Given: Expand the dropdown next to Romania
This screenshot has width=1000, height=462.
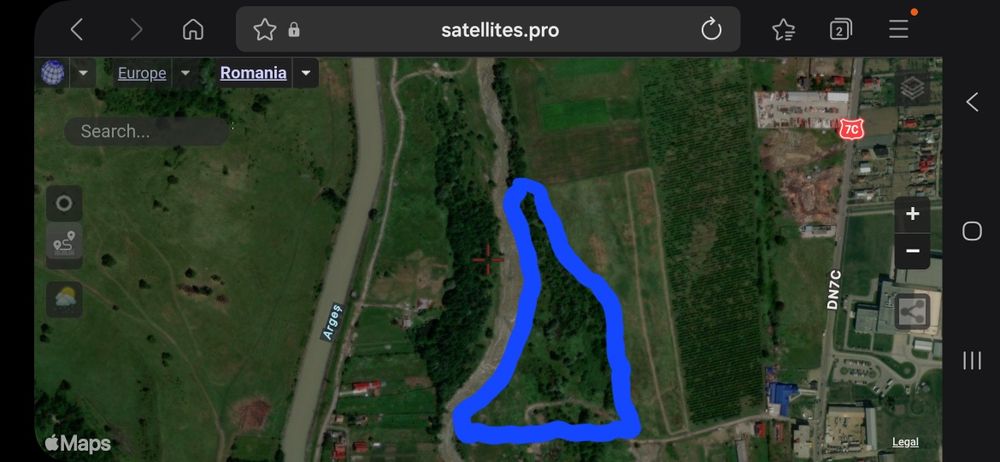Looking at the screenshot, I should [306, 73].
